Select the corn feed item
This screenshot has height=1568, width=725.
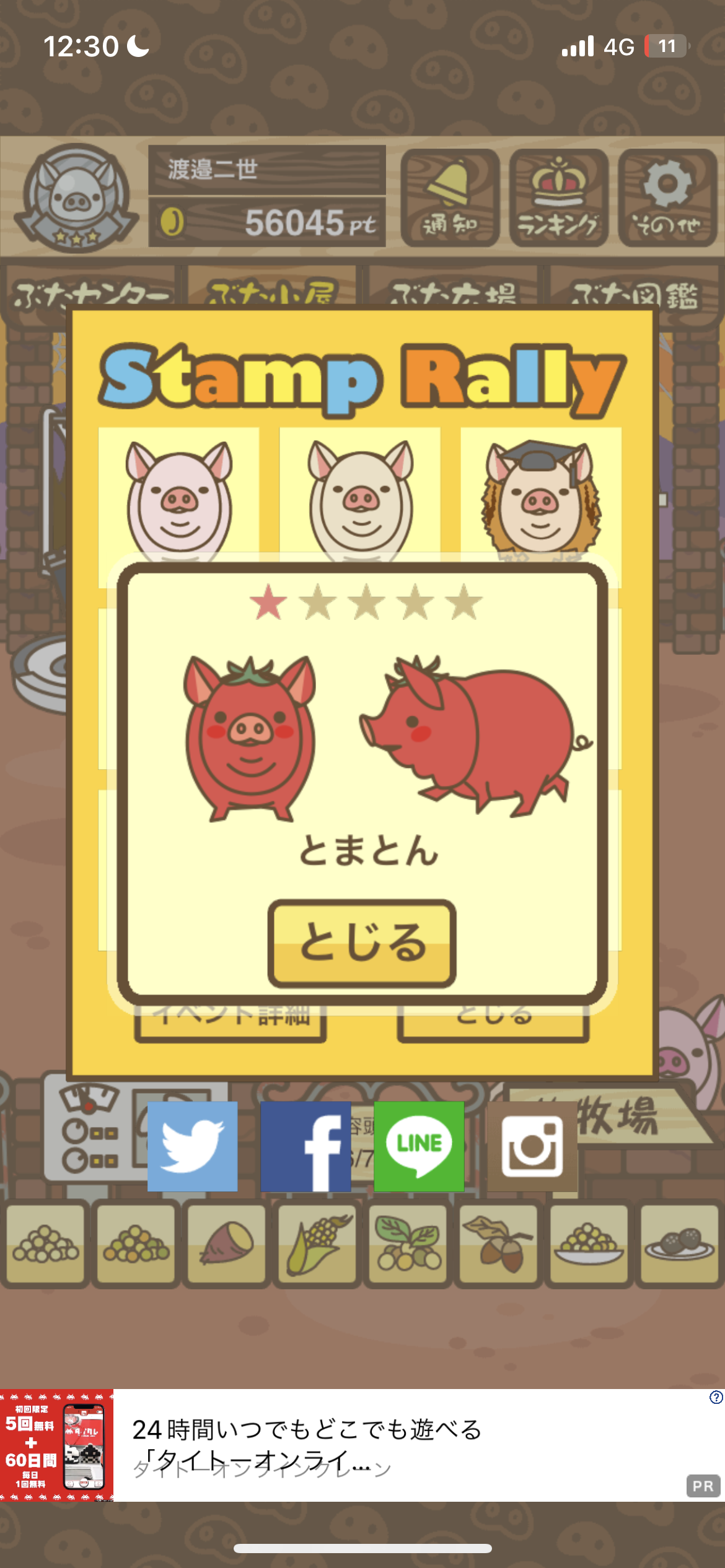coord(317,1243)
